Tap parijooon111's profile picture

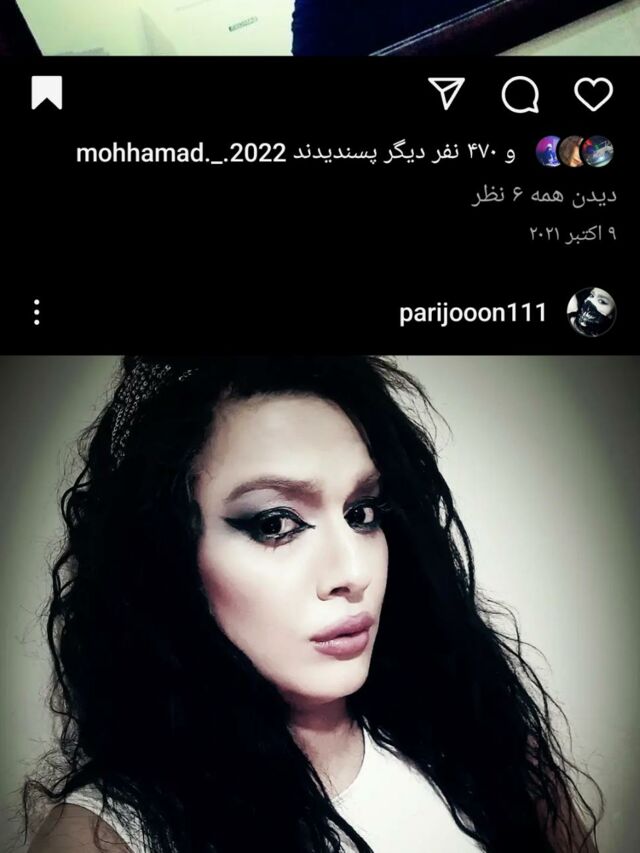pyautogui.click(x=591, y=312)
